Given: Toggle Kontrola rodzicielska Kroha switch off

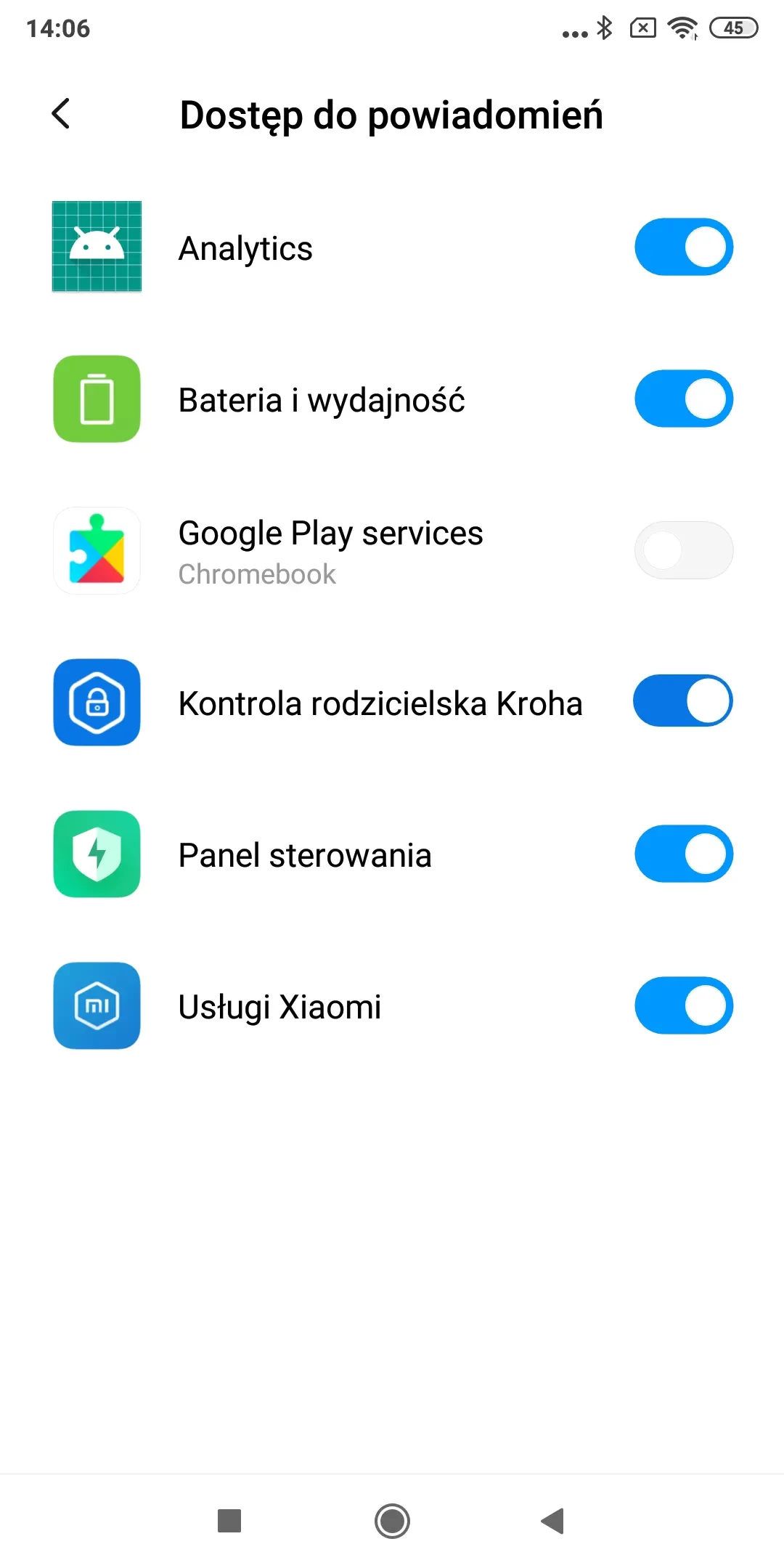Looking at the screenshot, I should [683, 701].
